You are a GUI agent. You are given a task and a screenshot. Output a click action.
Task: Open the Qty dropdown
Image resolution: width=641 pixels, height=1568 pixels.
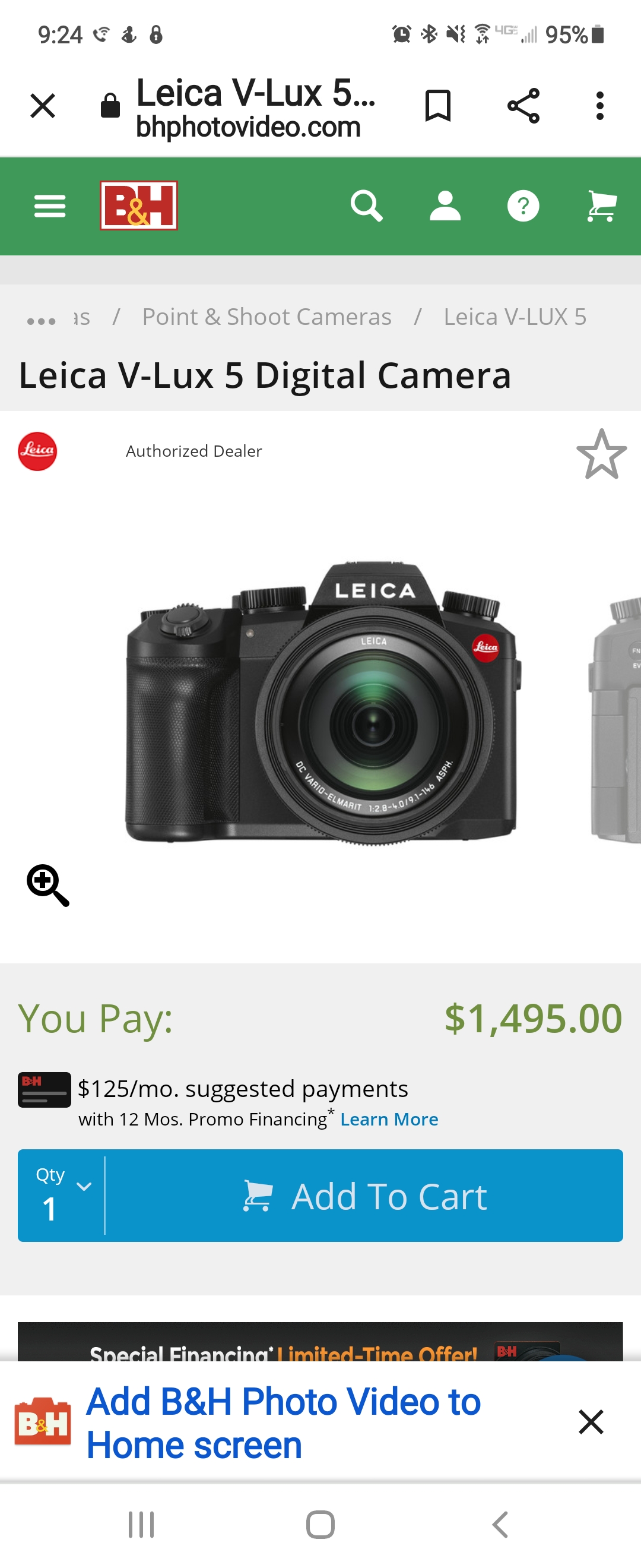click(x=61, y=1195)
